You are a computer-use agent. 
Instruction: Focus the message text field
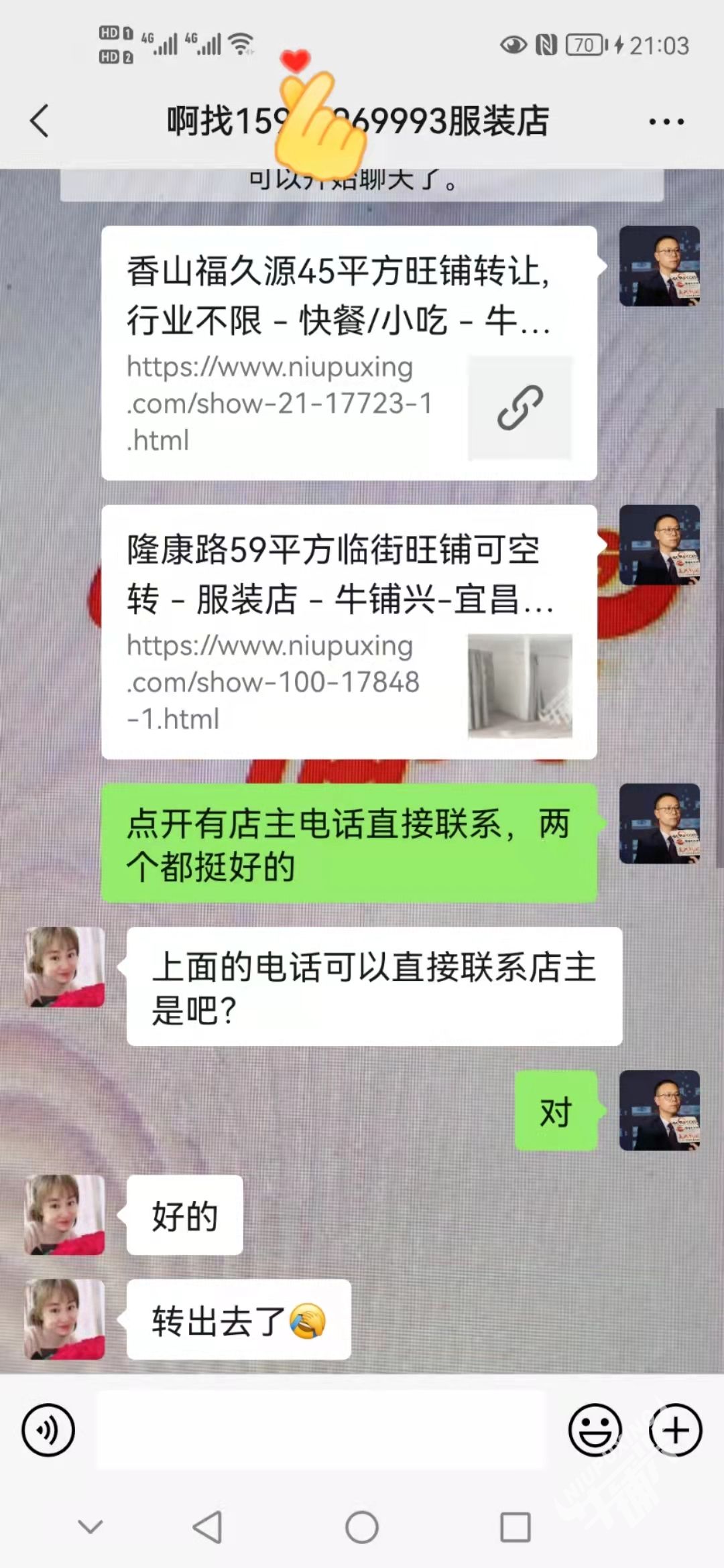tap(322, 1429)
